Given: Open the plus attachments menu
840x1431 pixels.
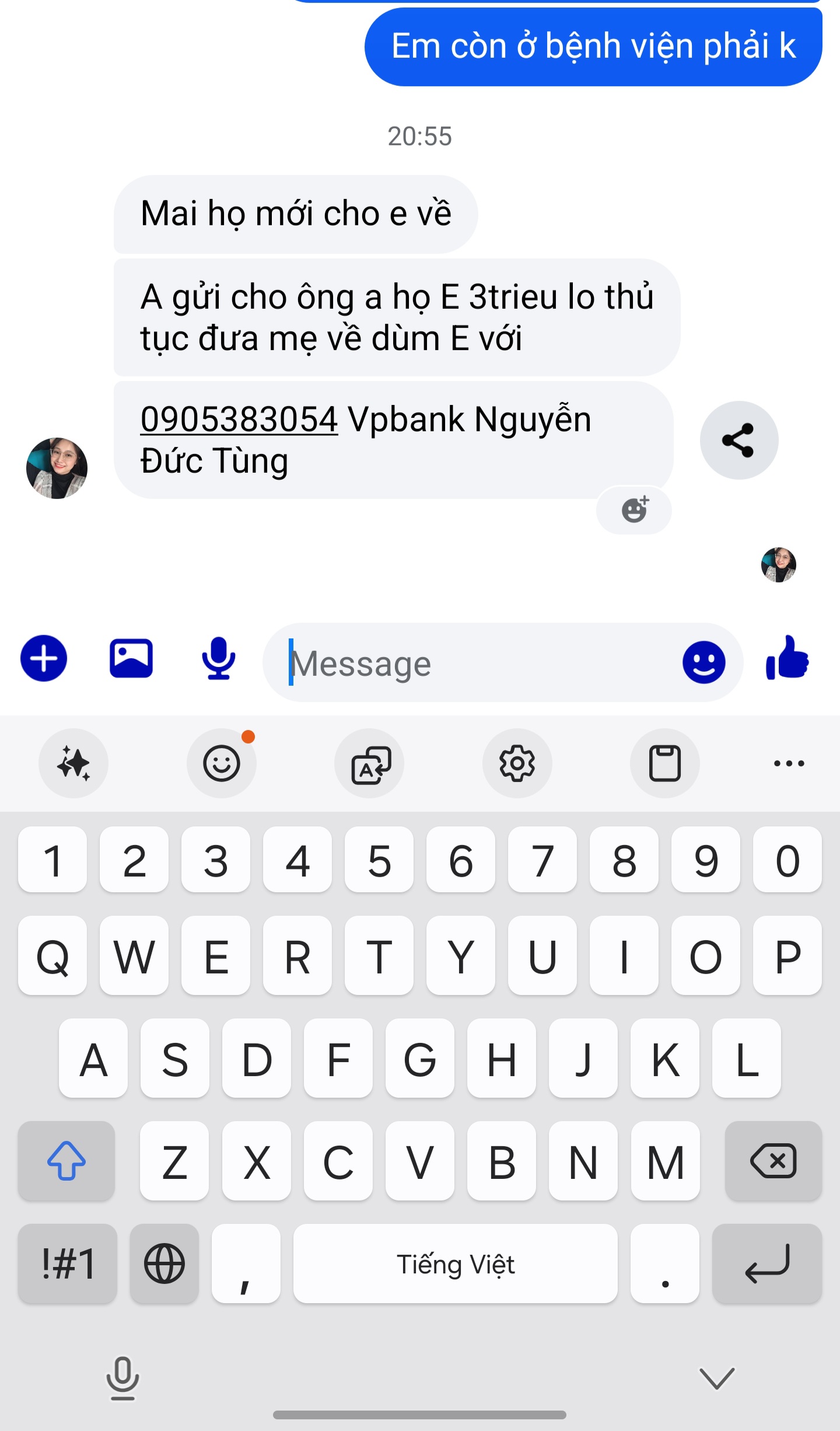Looking at the screenshot, I should 44,658.
